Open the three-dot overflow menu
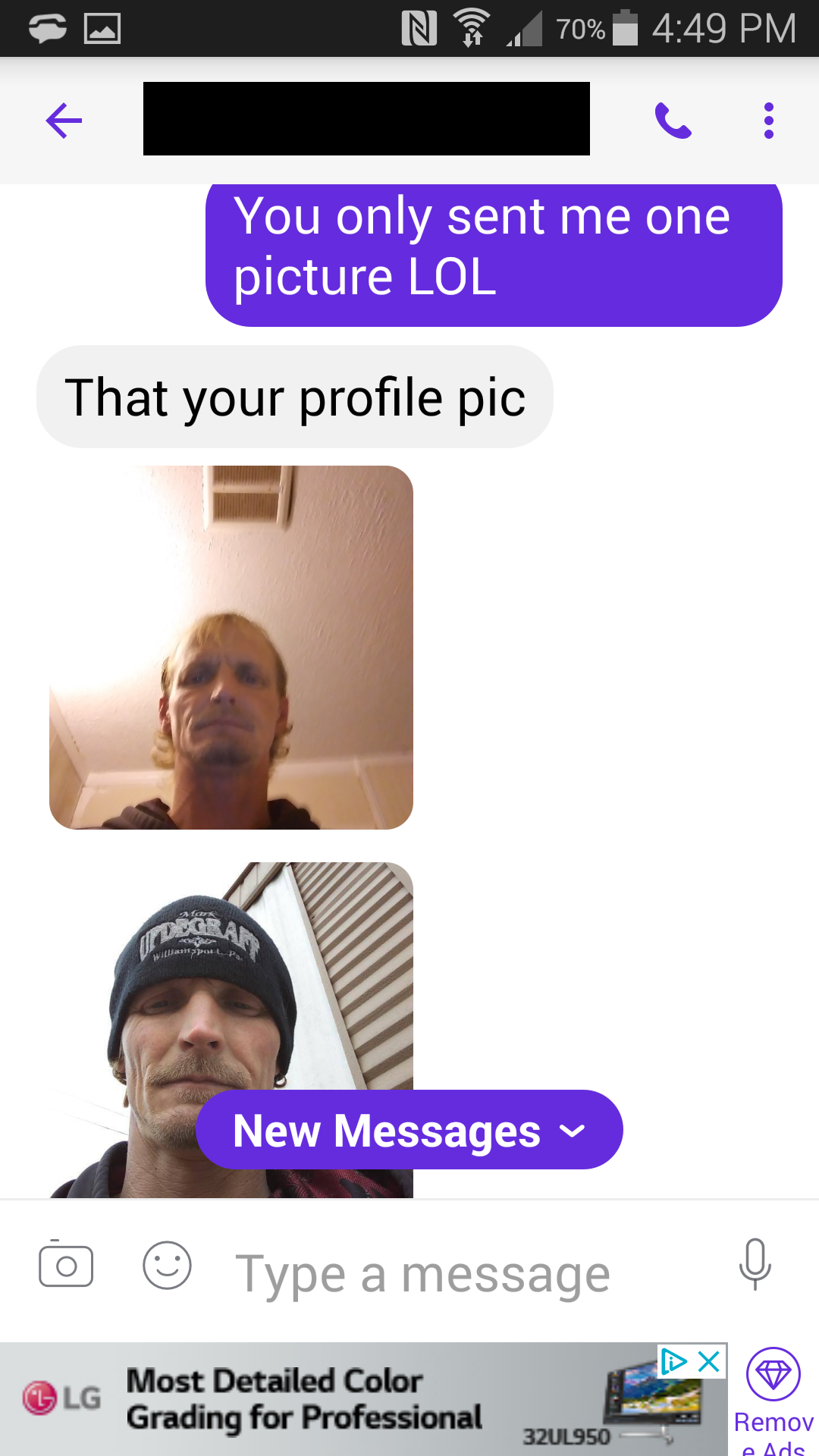Viewport: 819px width, 1456px height. click(768, 121)
